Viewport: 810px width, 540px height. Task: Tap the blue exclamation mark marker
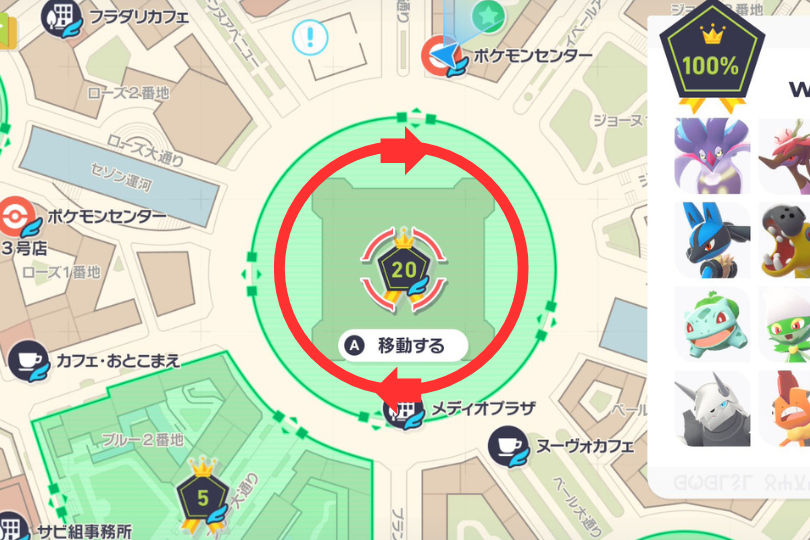pyautogui.click(x=310, y=39)
